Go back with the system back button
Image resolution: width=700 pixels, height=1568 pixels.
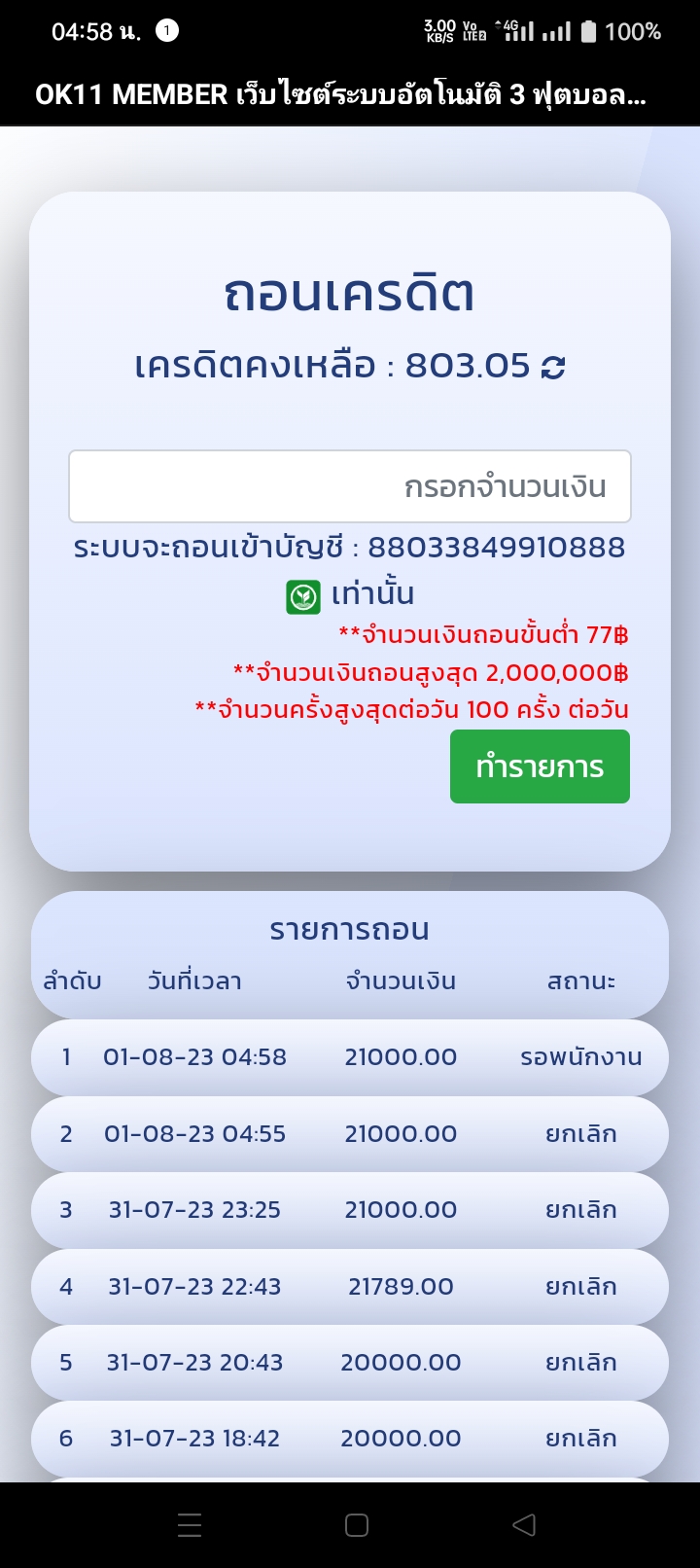point(524,1525)
